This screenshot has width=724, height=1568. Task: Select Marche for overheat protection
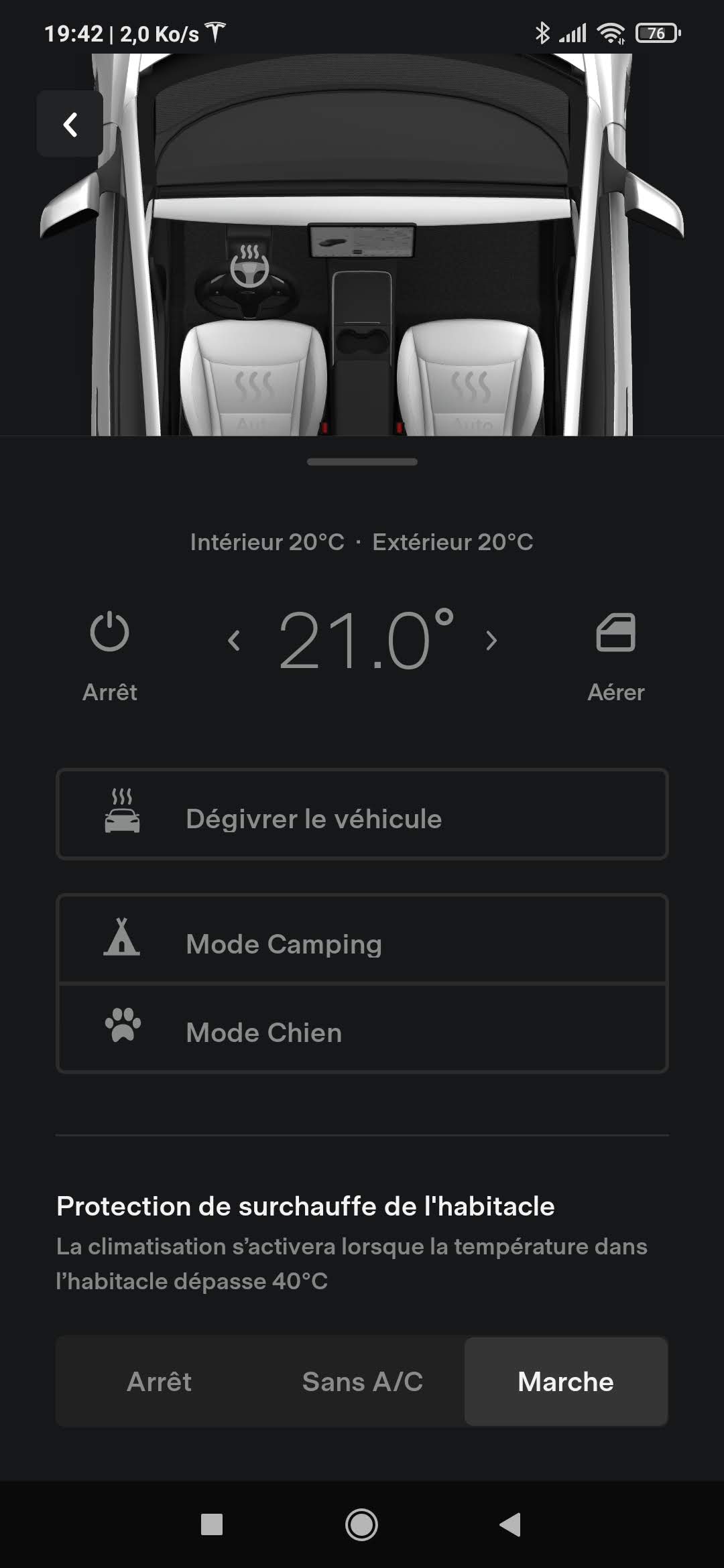(x=566, y=1382)
